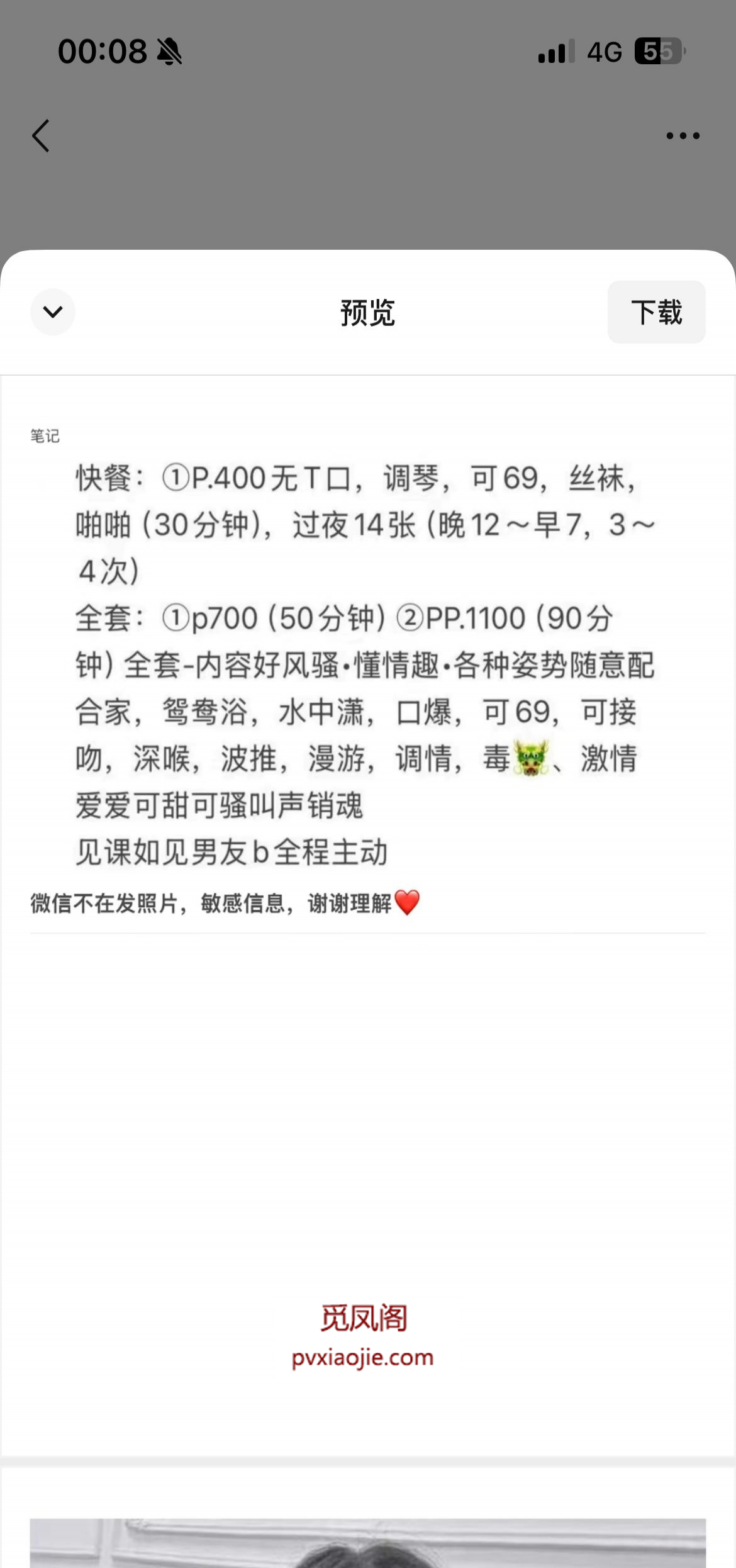Tap the cellular signal strength indicator
736x1568 pixels.
[x=554, y=52]
